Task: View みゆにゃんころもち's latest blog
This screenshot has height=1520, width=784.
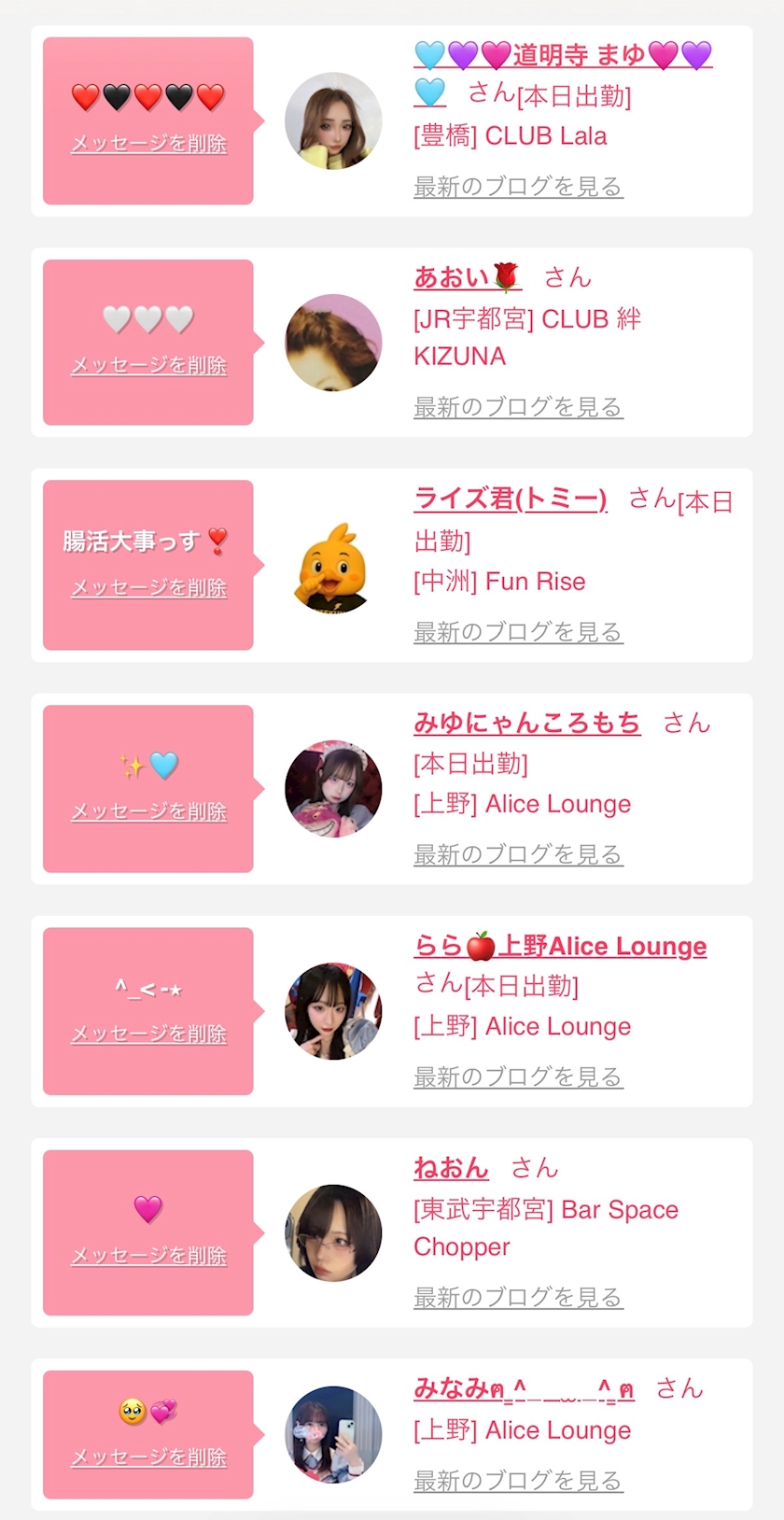Action: 518,854
